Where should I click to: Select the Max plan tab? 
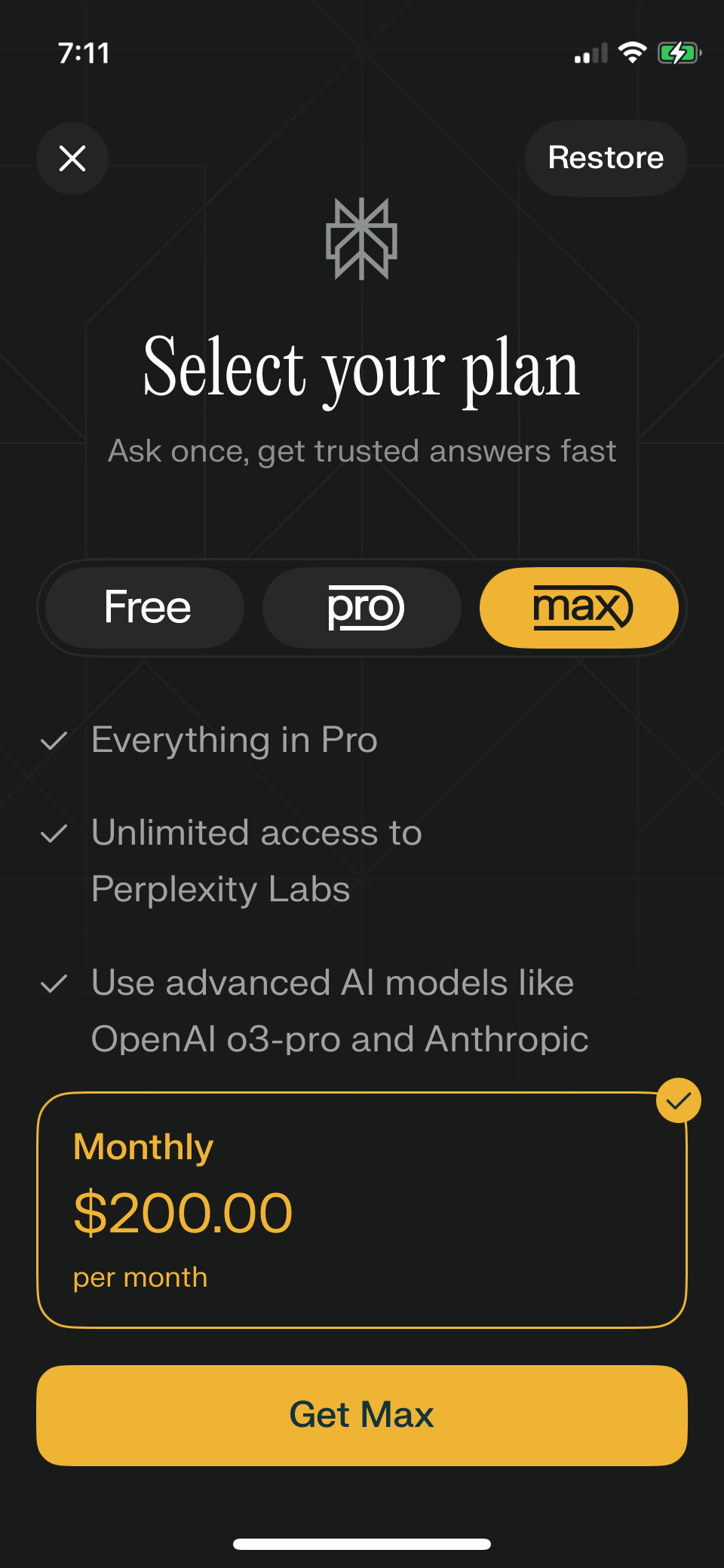(579, 608)
